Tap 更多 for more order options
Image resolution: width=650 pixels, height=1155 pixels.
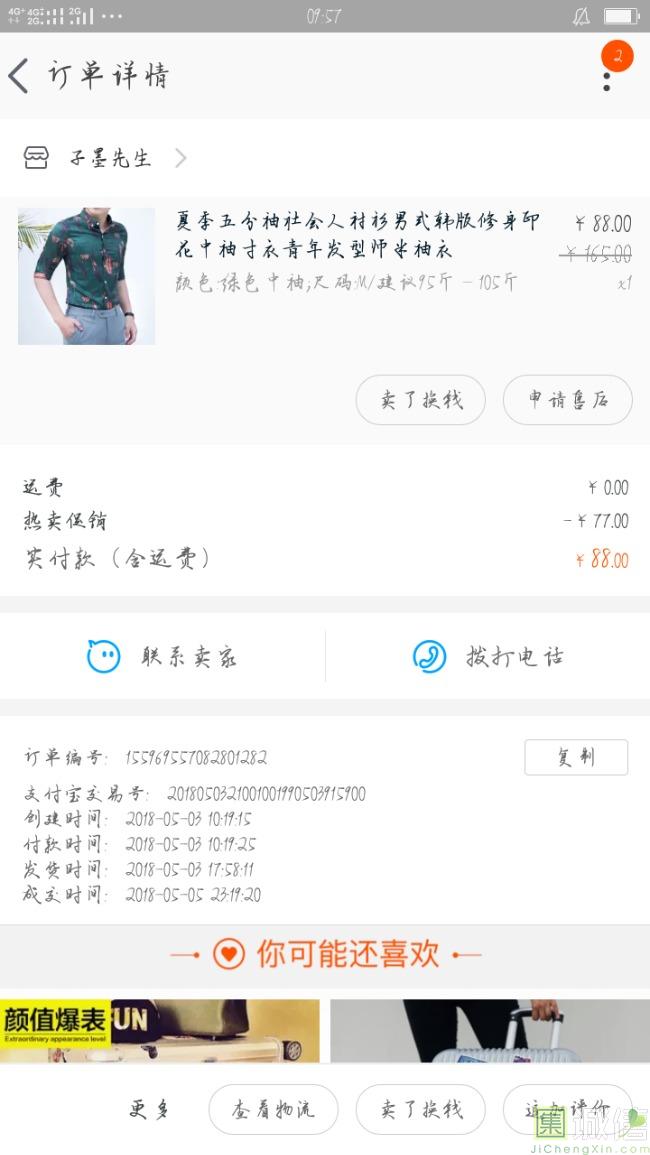tap(151, 1109)
